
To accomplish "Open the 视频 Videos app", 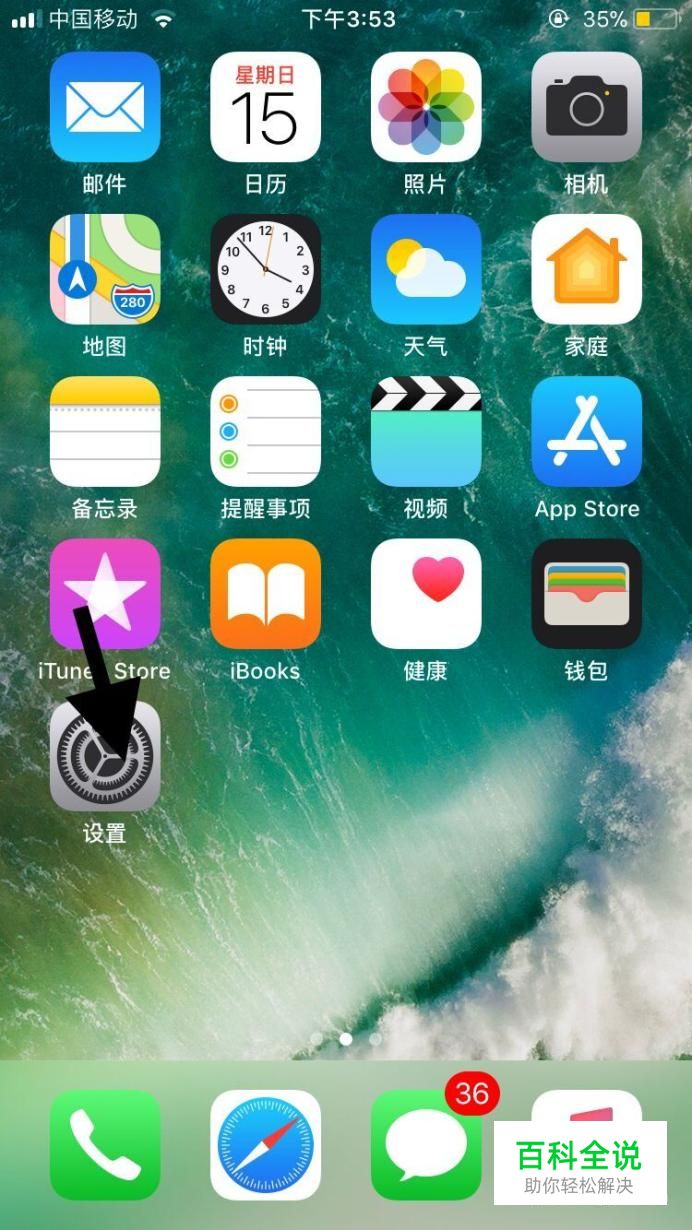I will [426, 431].
